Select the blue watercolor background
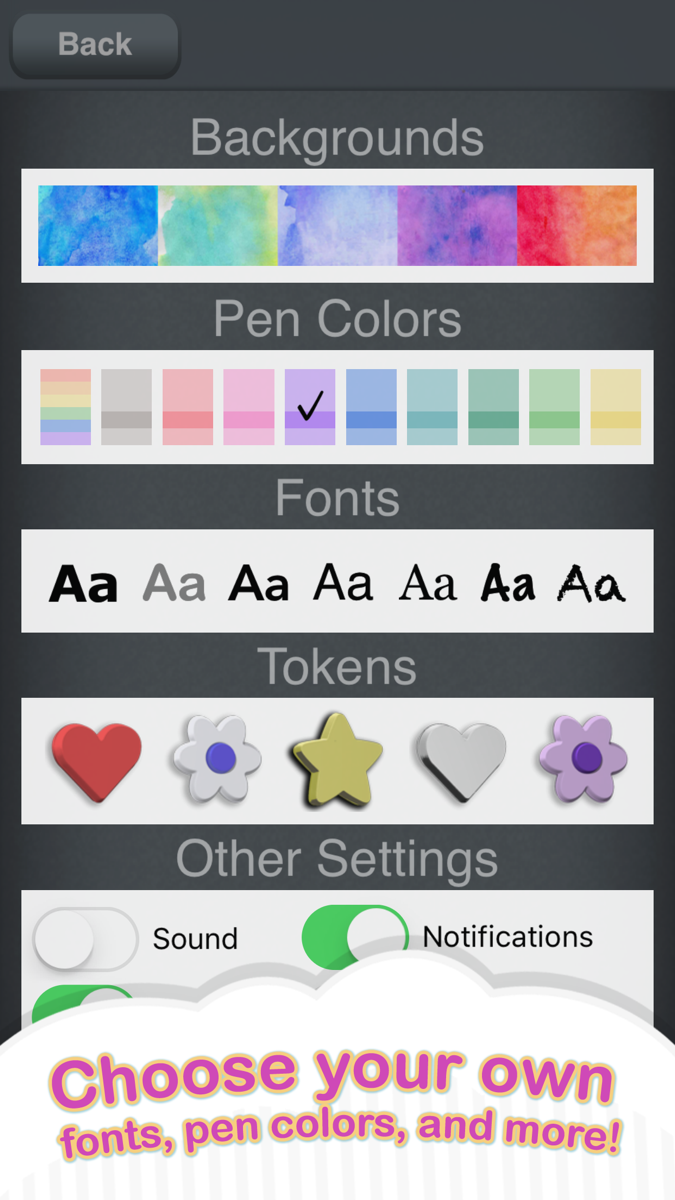Screen dimensions: 675x1200 (98, 225)
